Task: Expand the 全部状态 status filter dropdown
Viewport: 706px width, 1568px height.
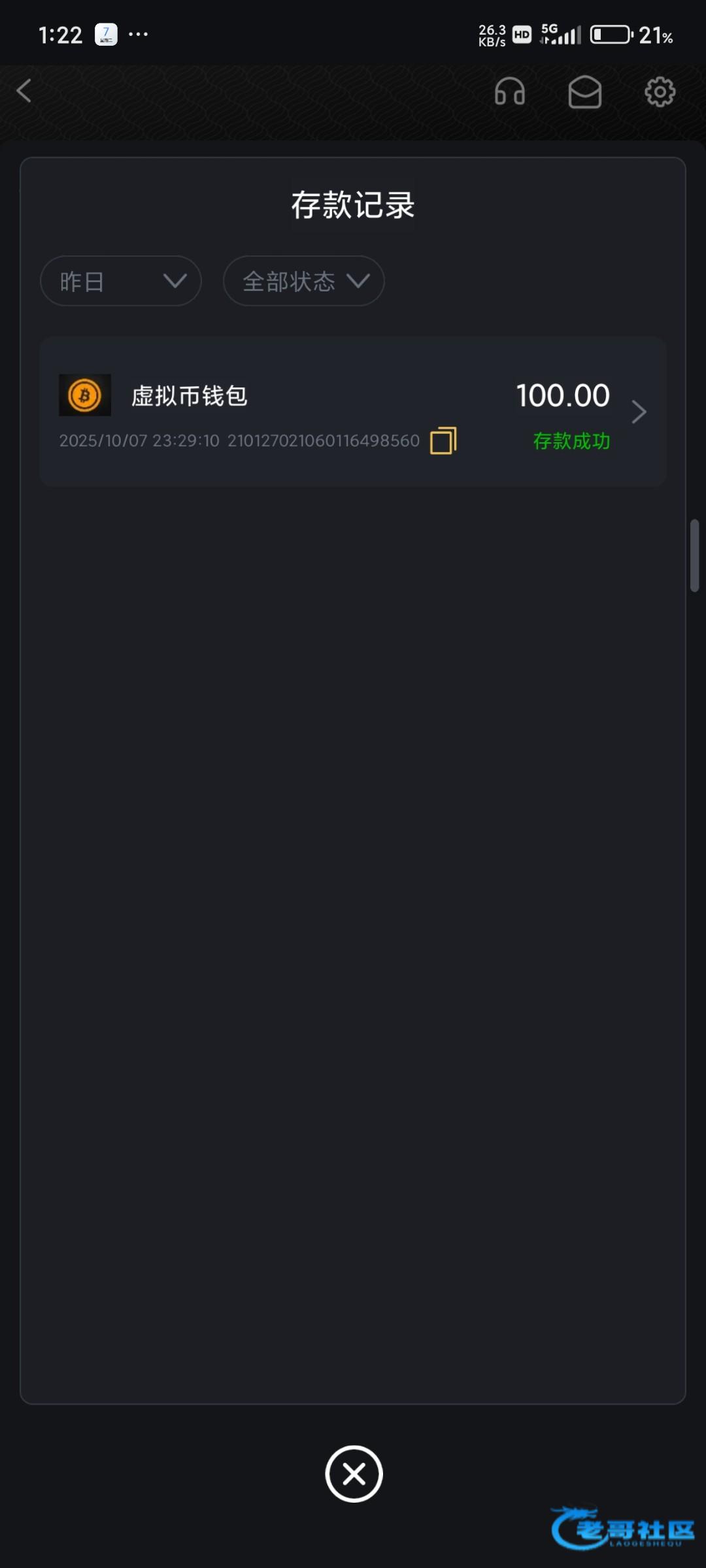Action: [304, 281]
